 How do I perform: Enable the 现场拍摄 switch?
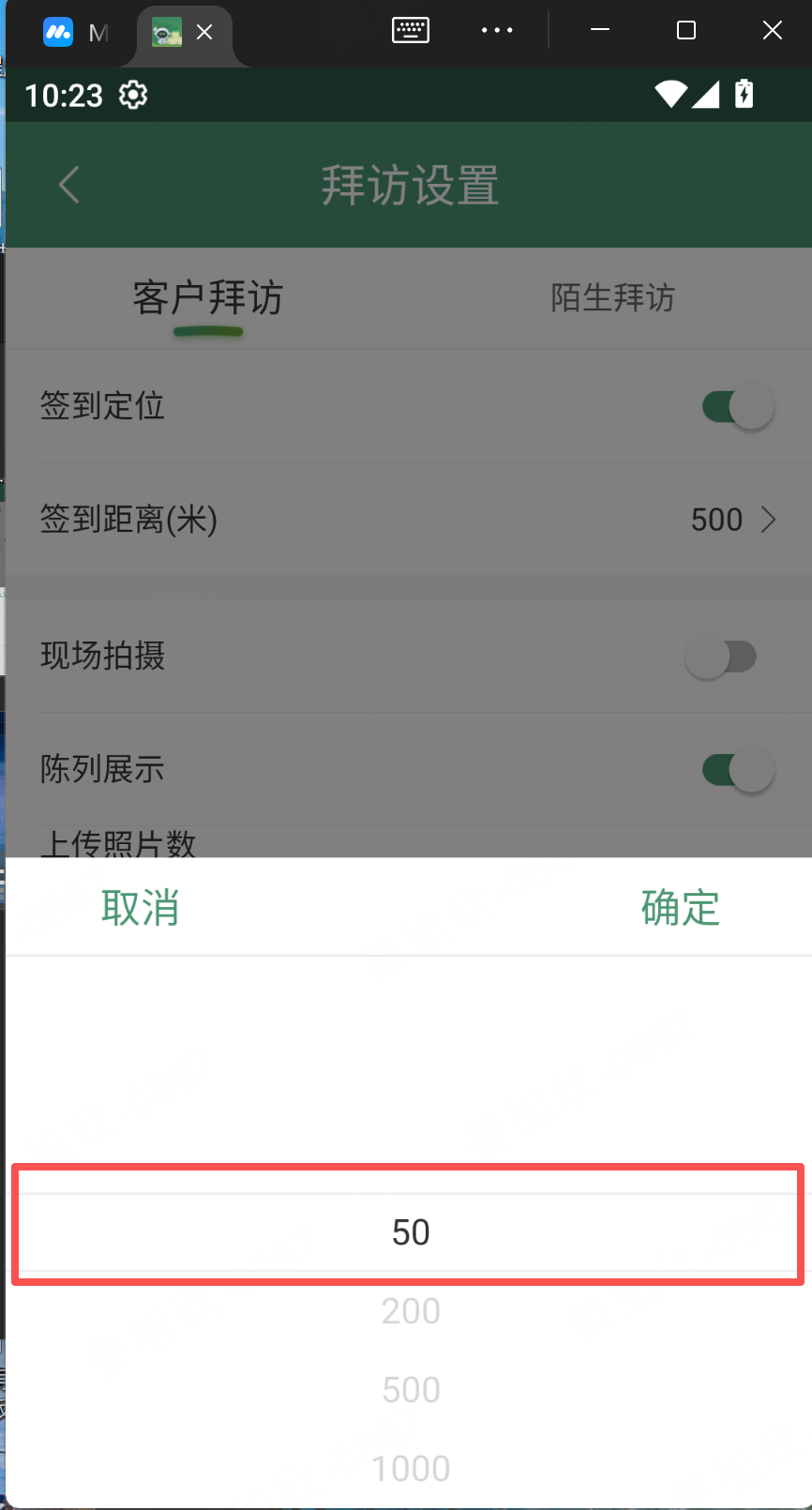[x=720, y=657]
